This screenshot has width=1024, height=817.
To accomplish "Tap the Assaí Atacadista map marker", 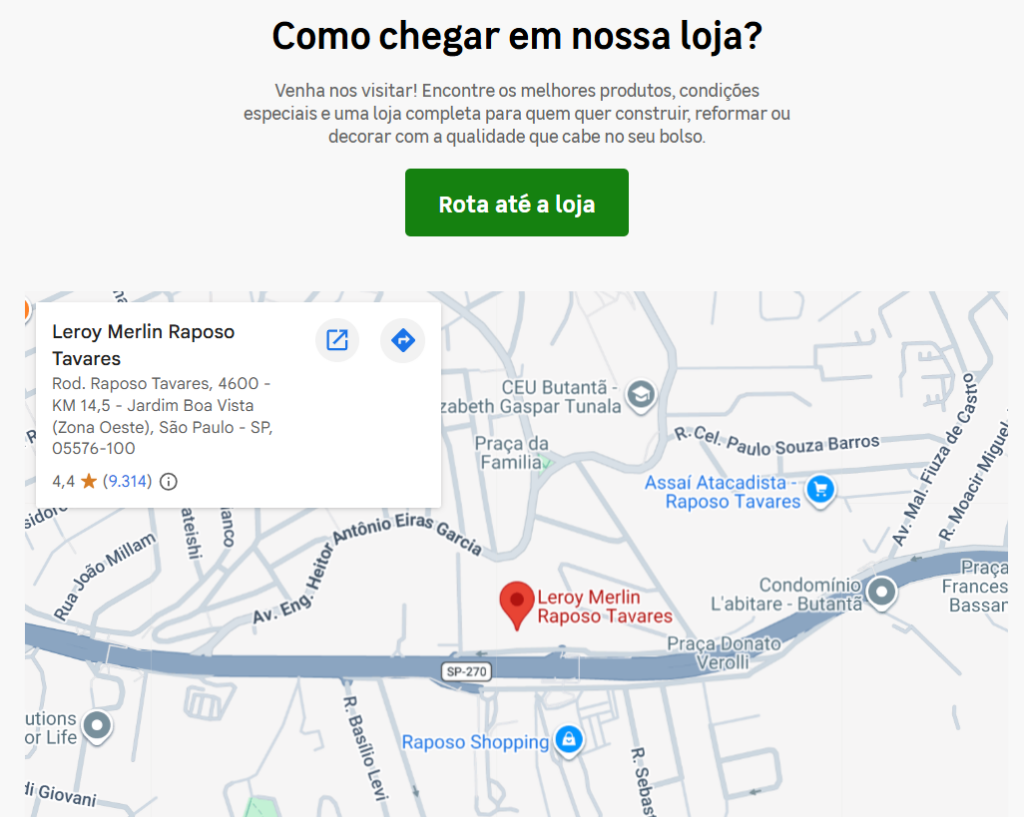I will pyautogui.click(x=821, y=489).
